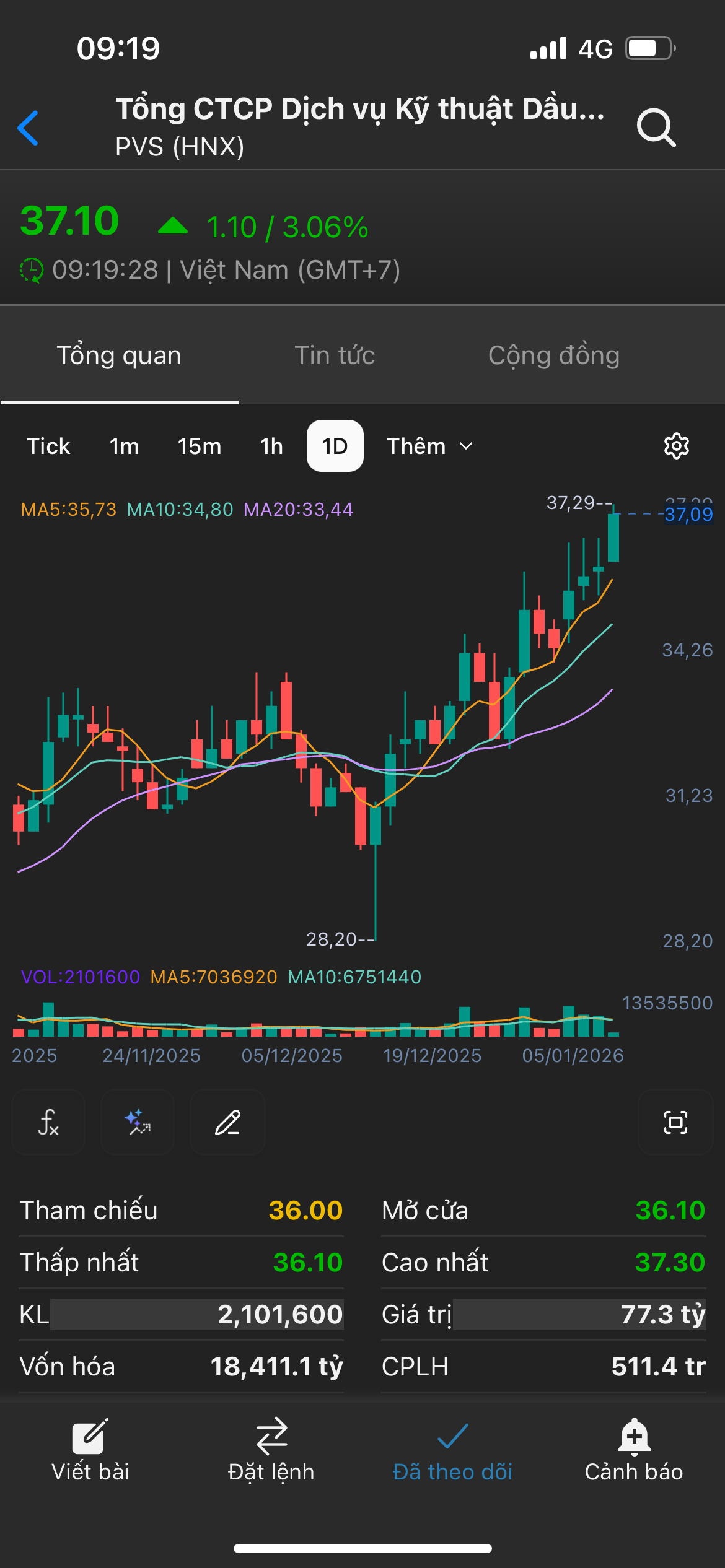Show the 1h chart interval
Viewport: 725px width, 1568px height.
(271, 446)
